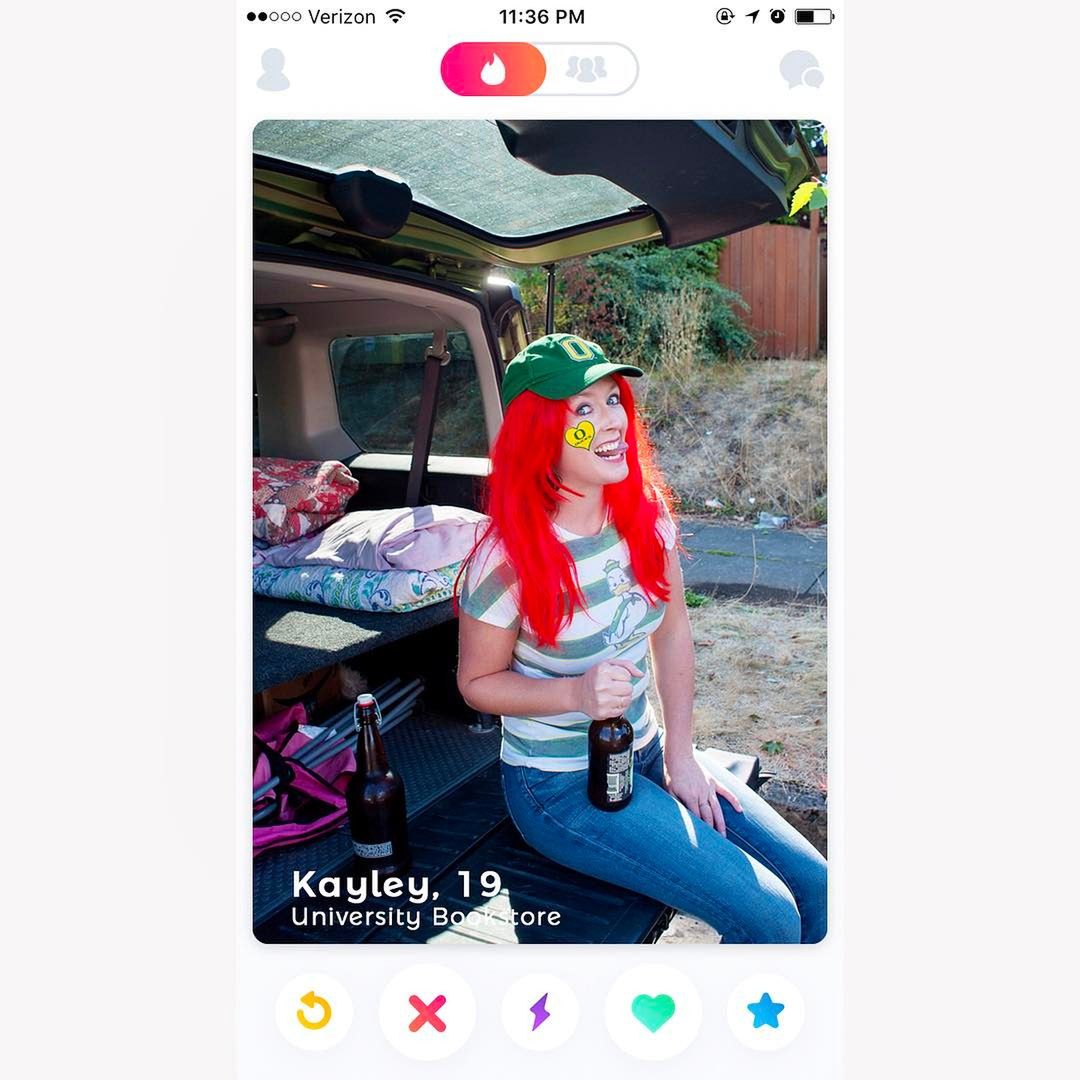Open your profile icon
The image size is (1080, 1080).
click(x=273, y=70)
